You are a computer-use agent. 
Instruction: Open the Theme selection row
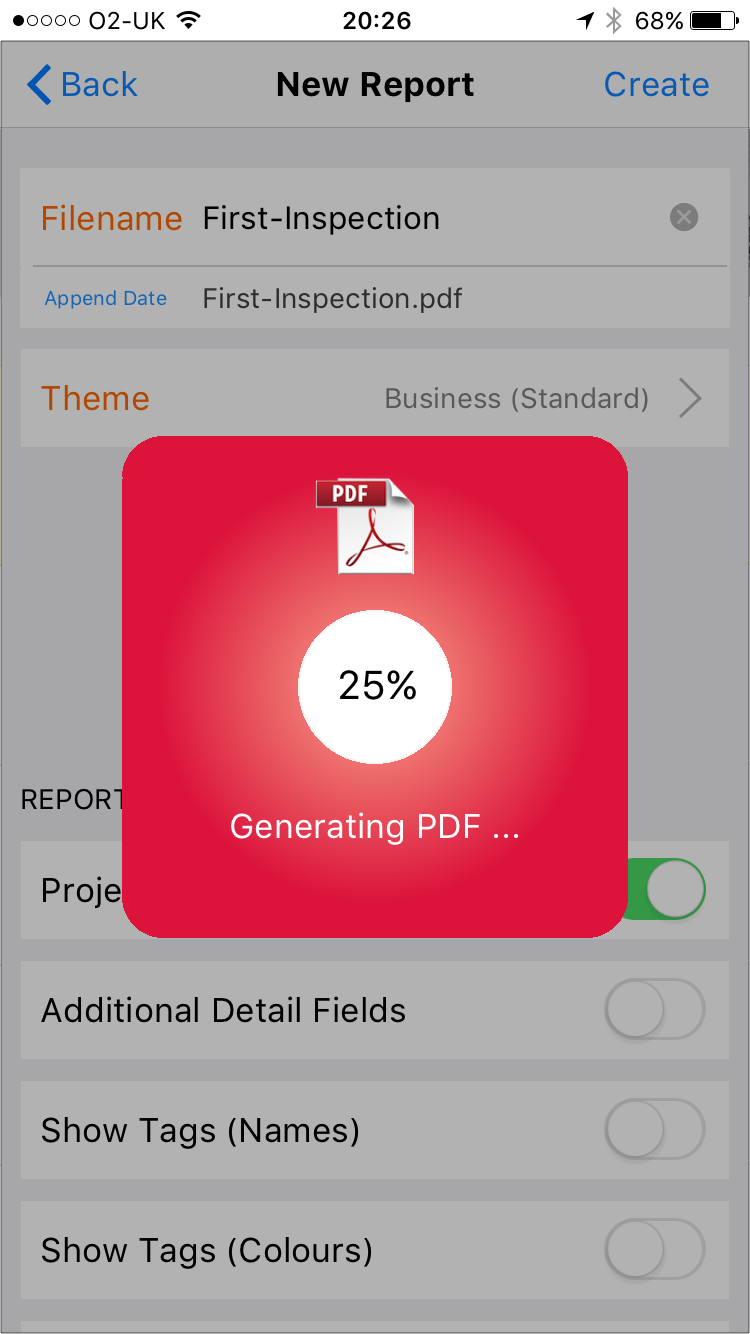pyautogui.click(x=375, y=398)
